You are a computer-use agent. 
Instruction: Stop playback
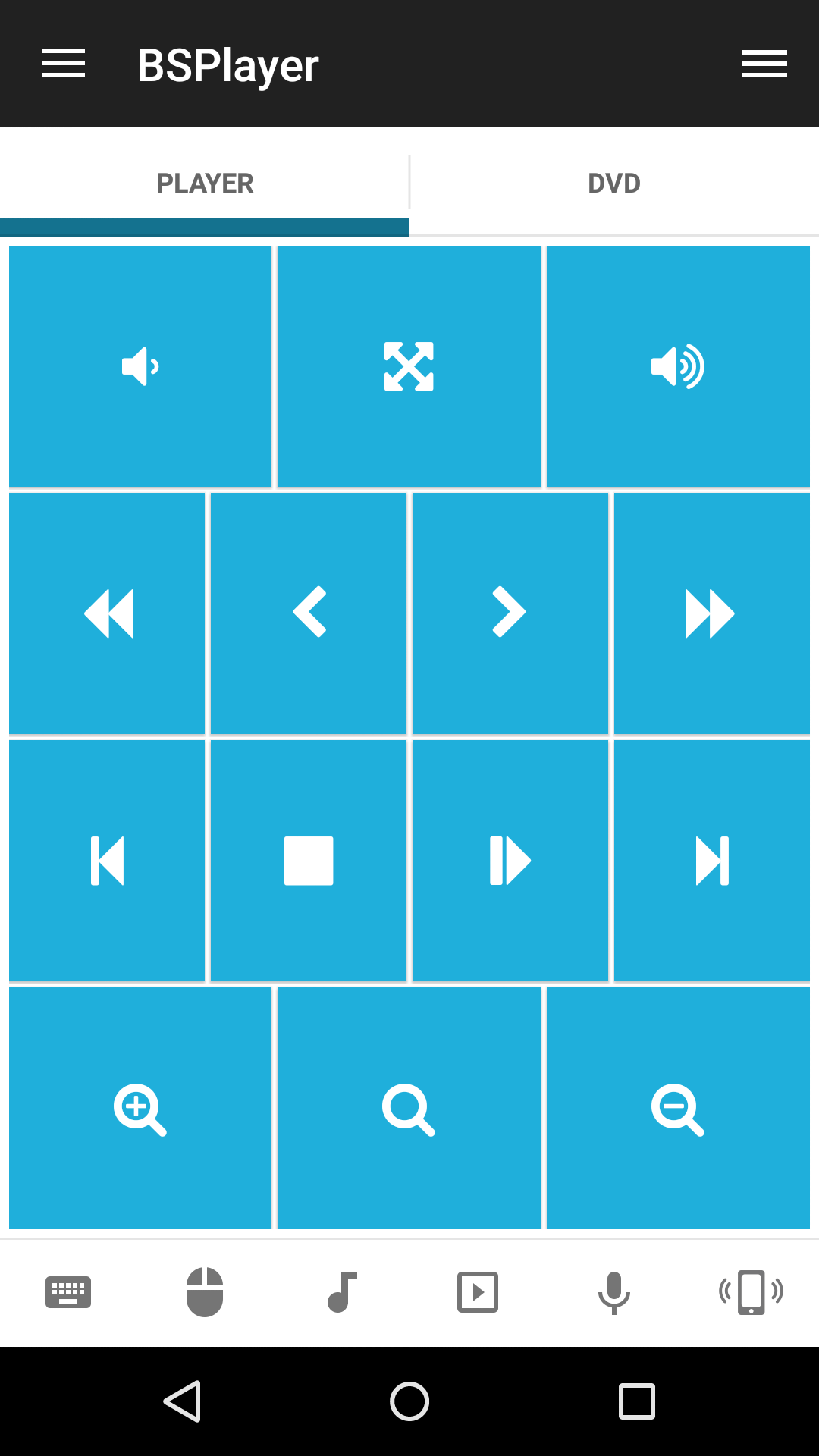pyautogui.click(x=309, y=861)
